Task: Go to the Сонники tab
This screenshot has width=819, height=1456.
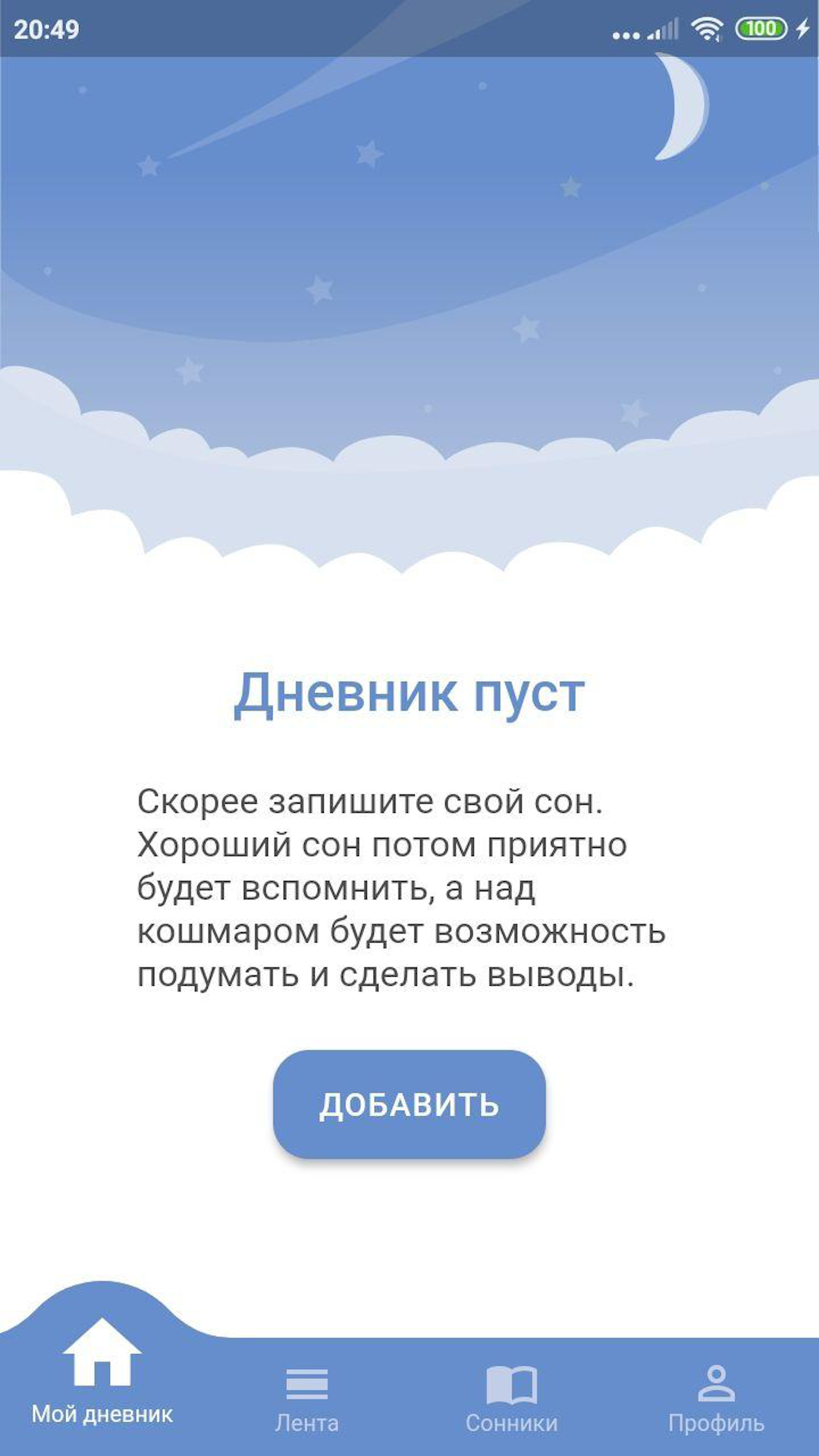Action: tap(512, 1400)
